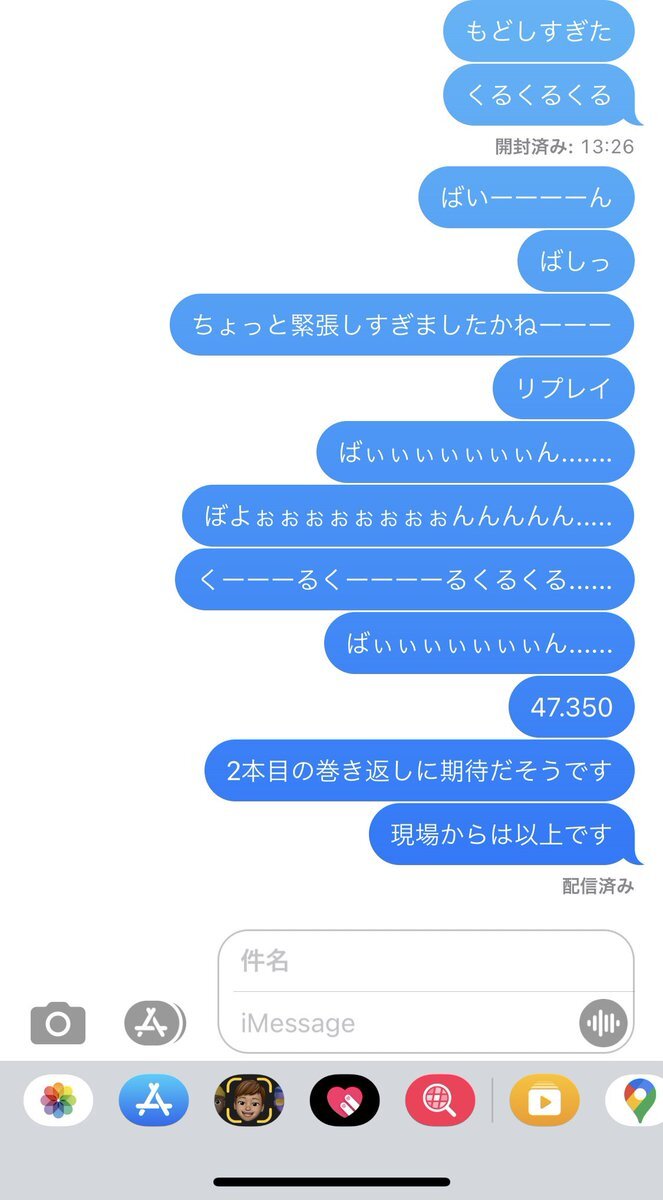Open Google Maps iMessage app
Image resolution: width=663 pixels, height=1200 pixels.
pyautogui.click(x=635, y=1102)
